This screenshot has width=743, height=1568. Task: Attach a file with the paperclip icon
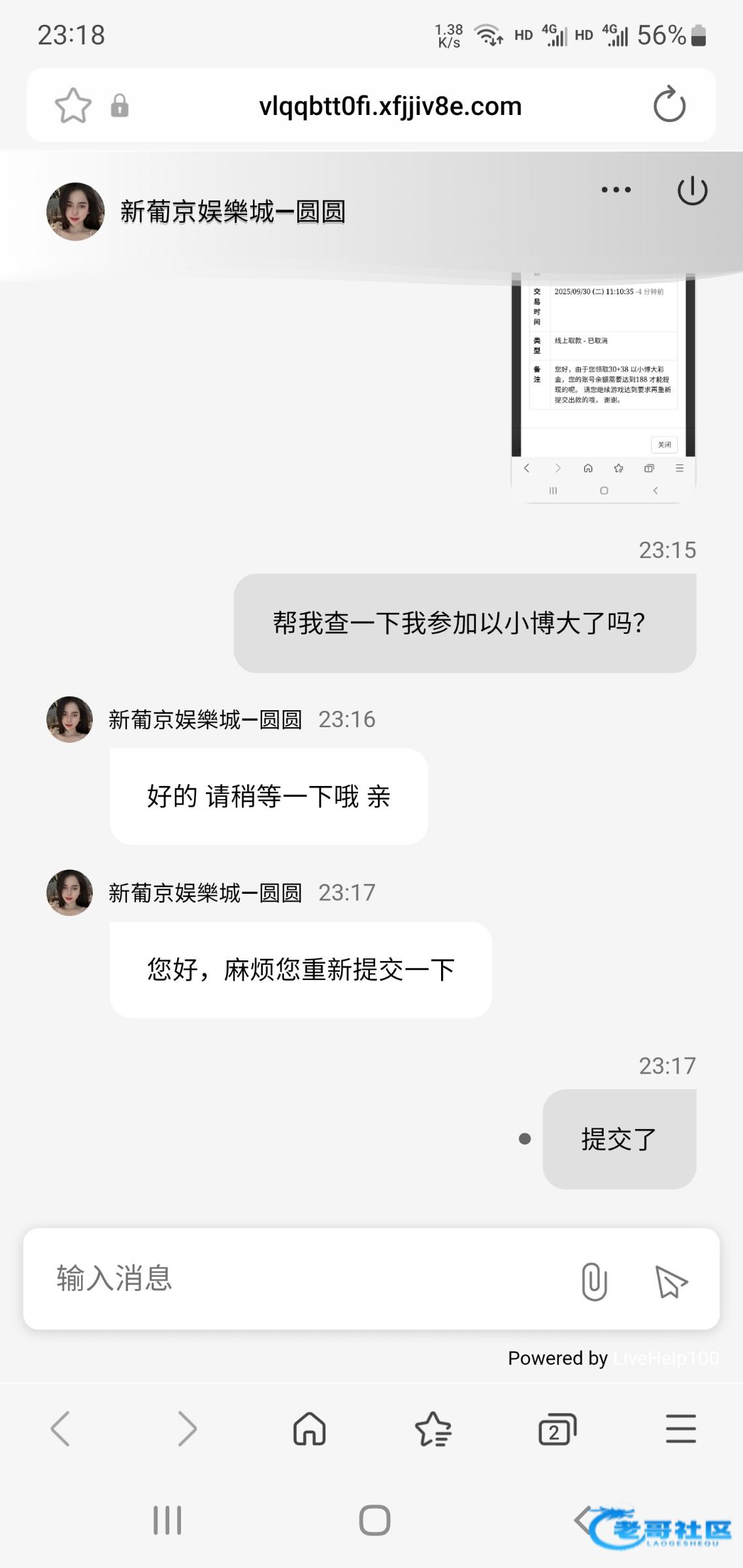594,1281
